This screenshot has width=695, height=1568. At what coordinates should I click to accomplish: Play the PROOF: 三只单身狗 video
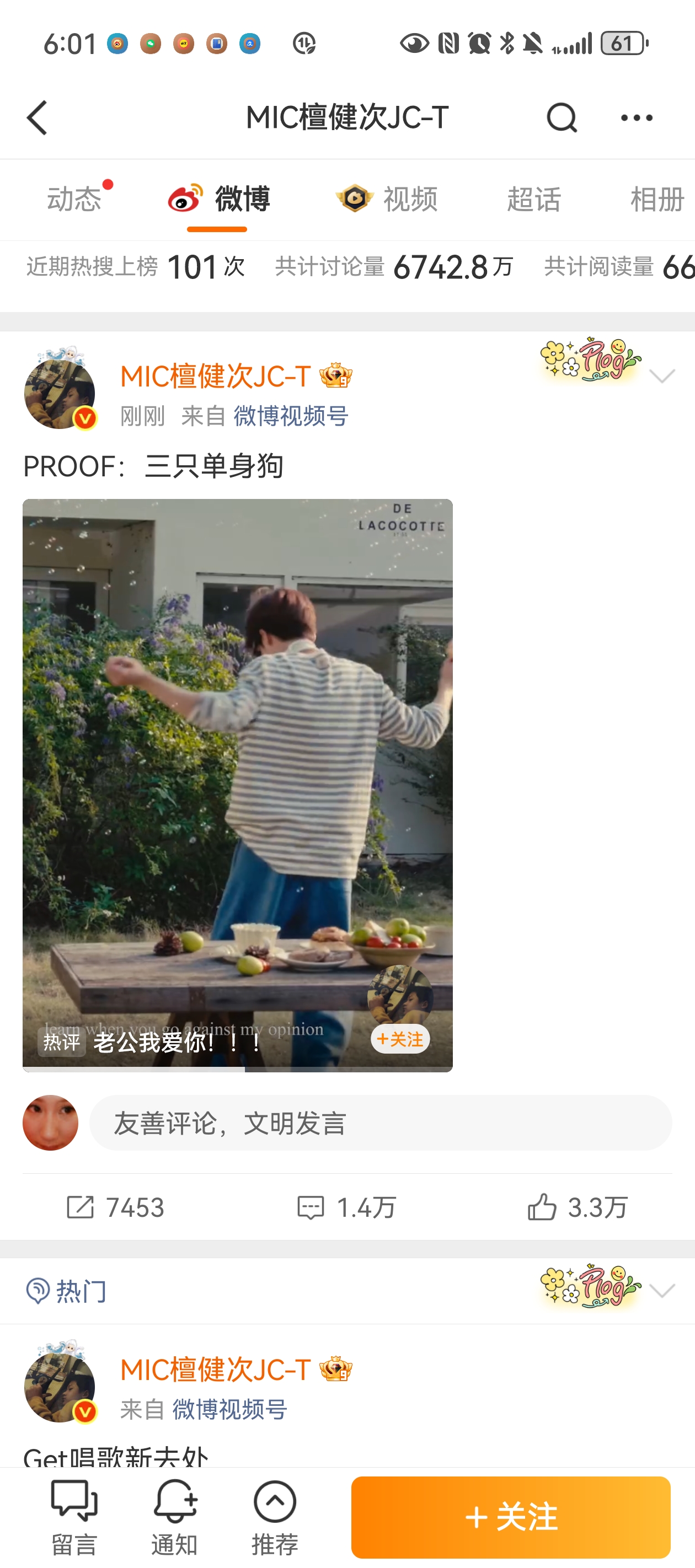click(238, 761)
